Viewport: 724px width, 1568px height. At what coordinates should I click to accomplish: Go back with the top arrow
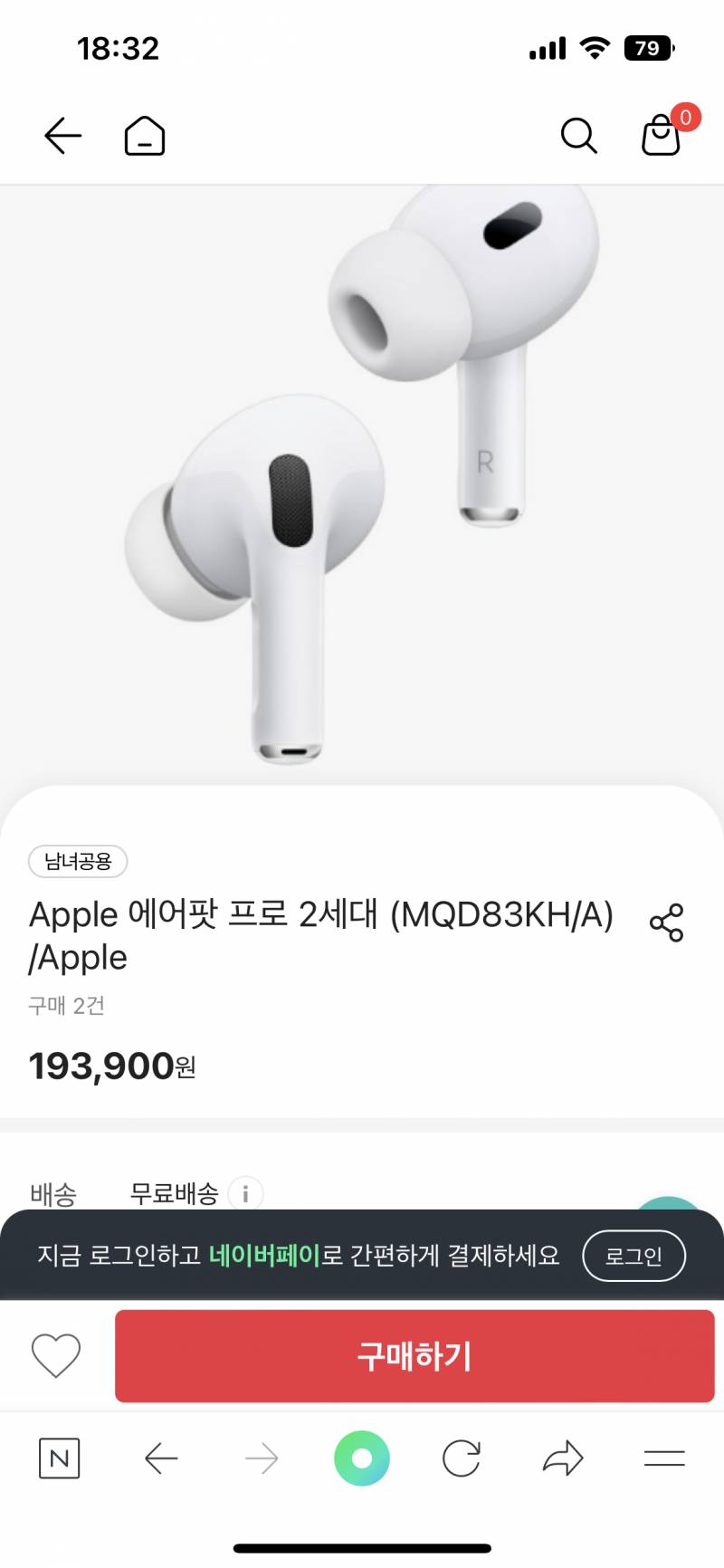tap(62, 136)
